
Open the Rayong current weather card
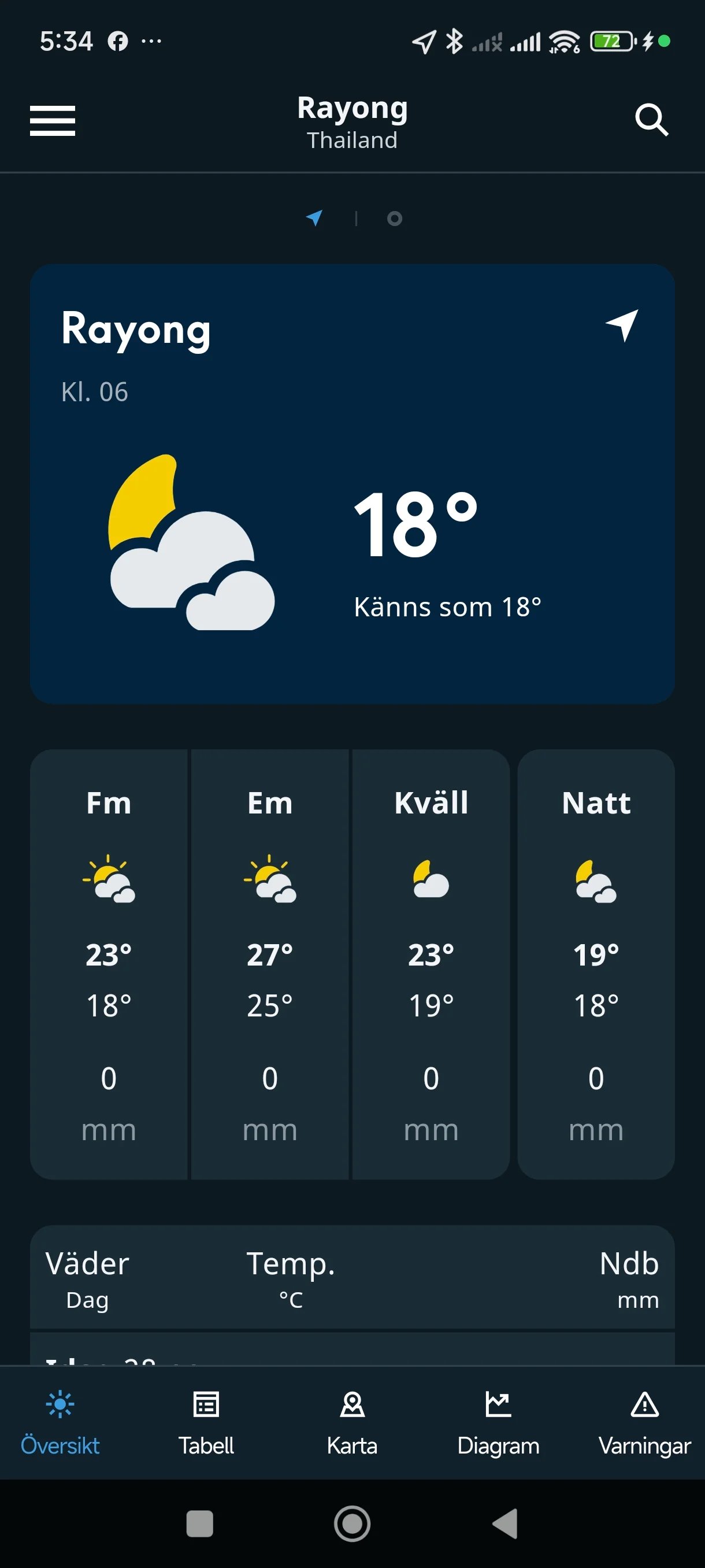pos(351,483)
